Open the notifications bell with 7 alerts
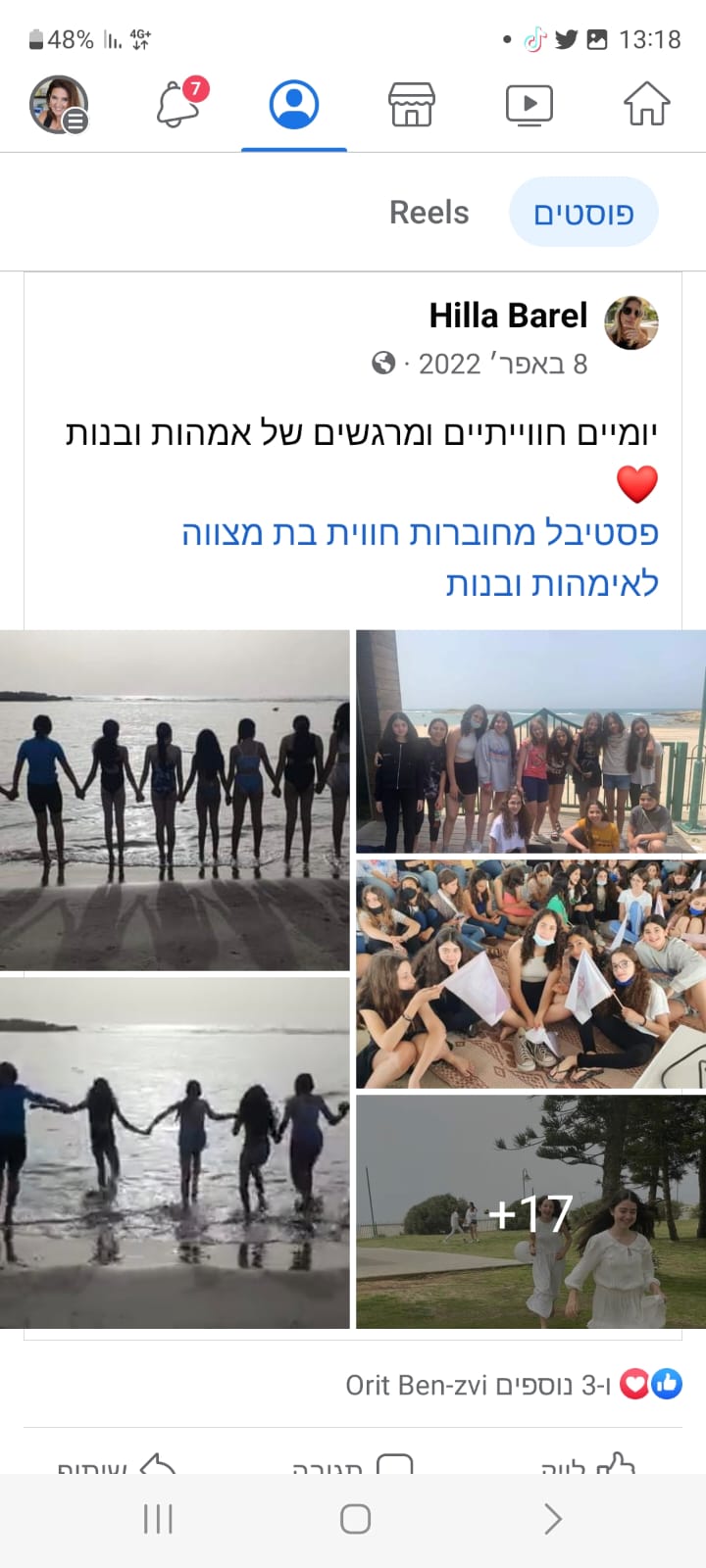Screen dimensions: 706x1568 click(181, 103)
